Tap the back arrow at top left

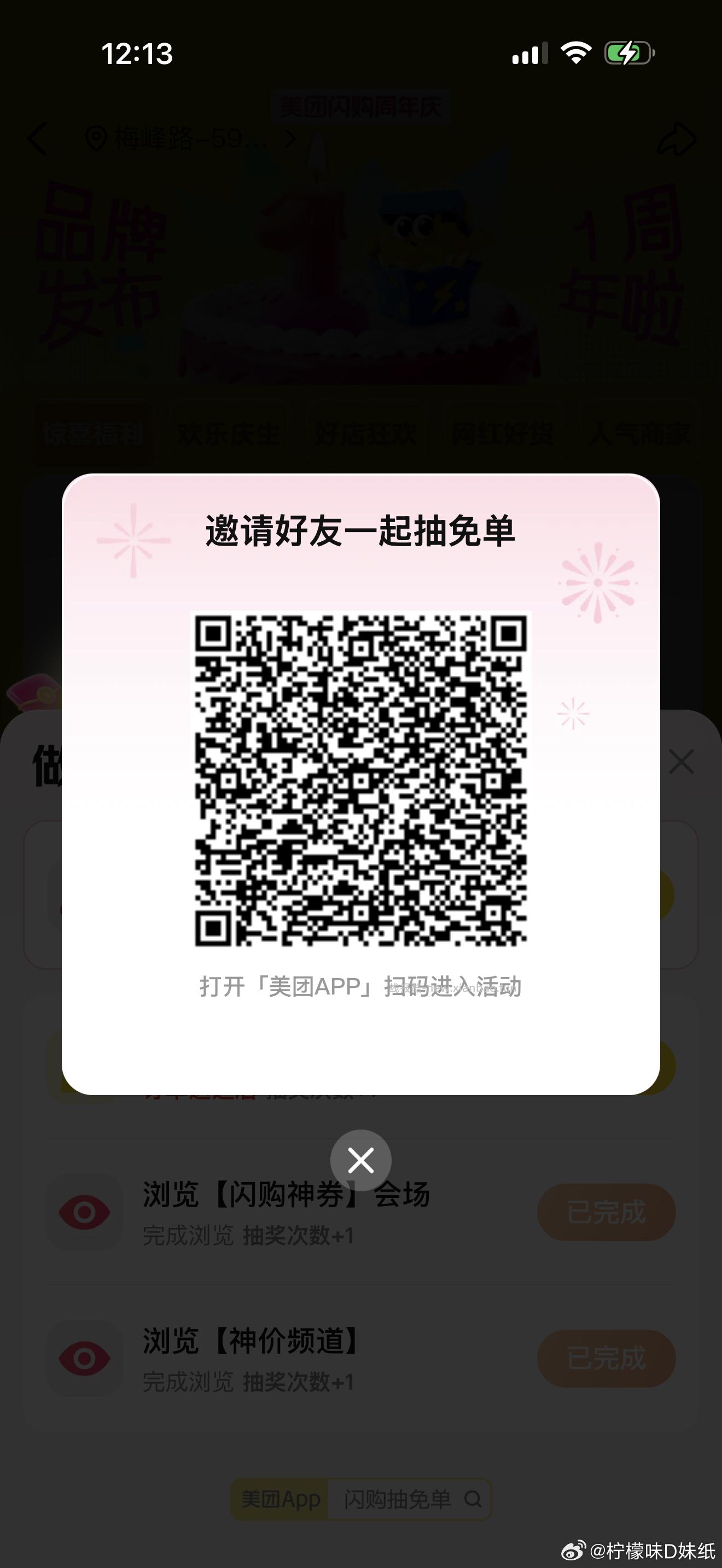(38, 139)
